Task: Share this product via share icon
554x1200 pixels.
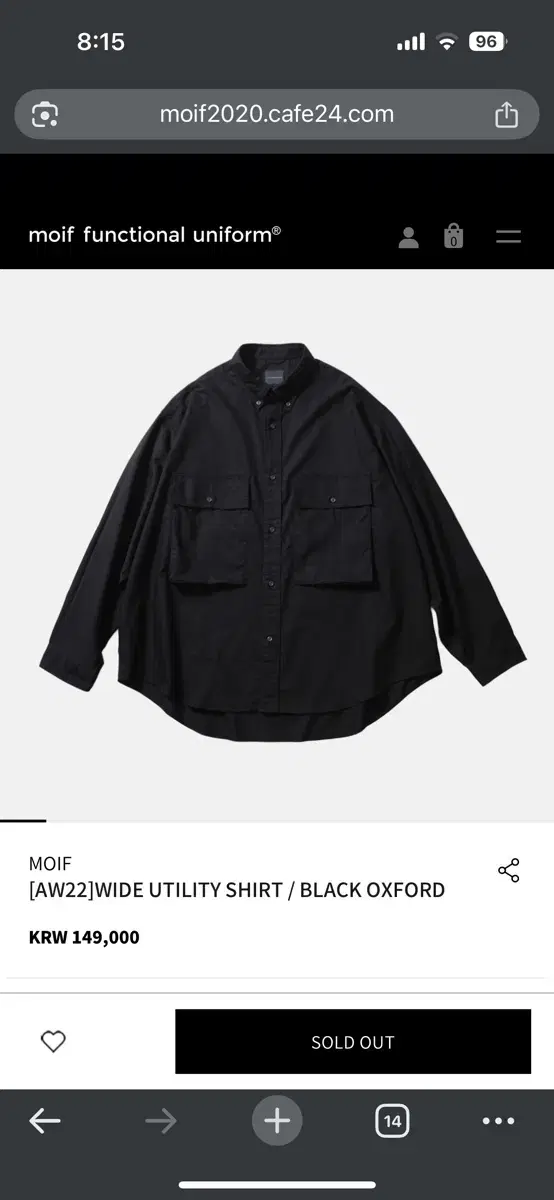Action: pos(509,870)
